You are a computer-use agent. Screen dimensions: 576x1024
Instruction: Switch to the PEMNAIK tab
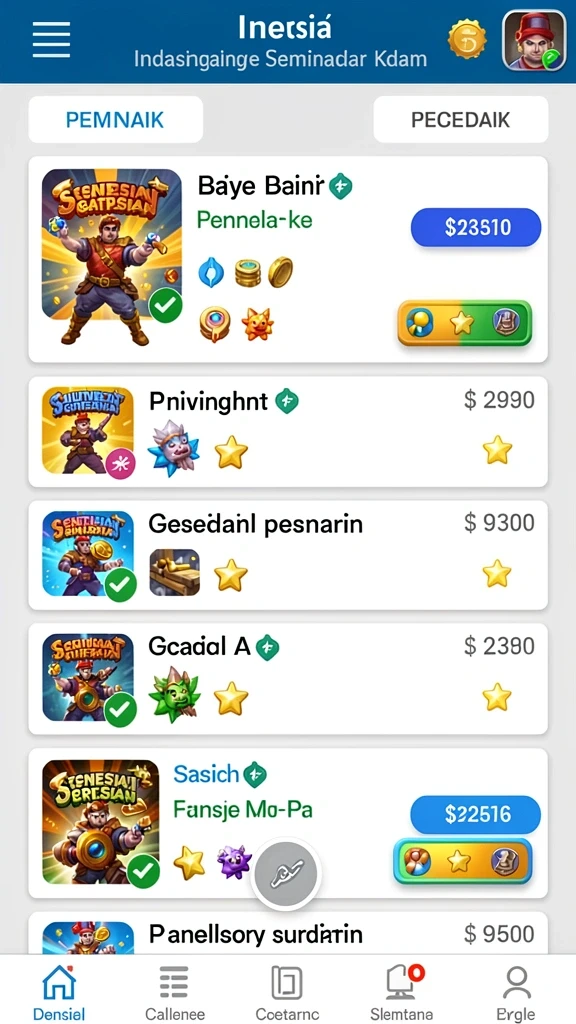coord(116,120)
